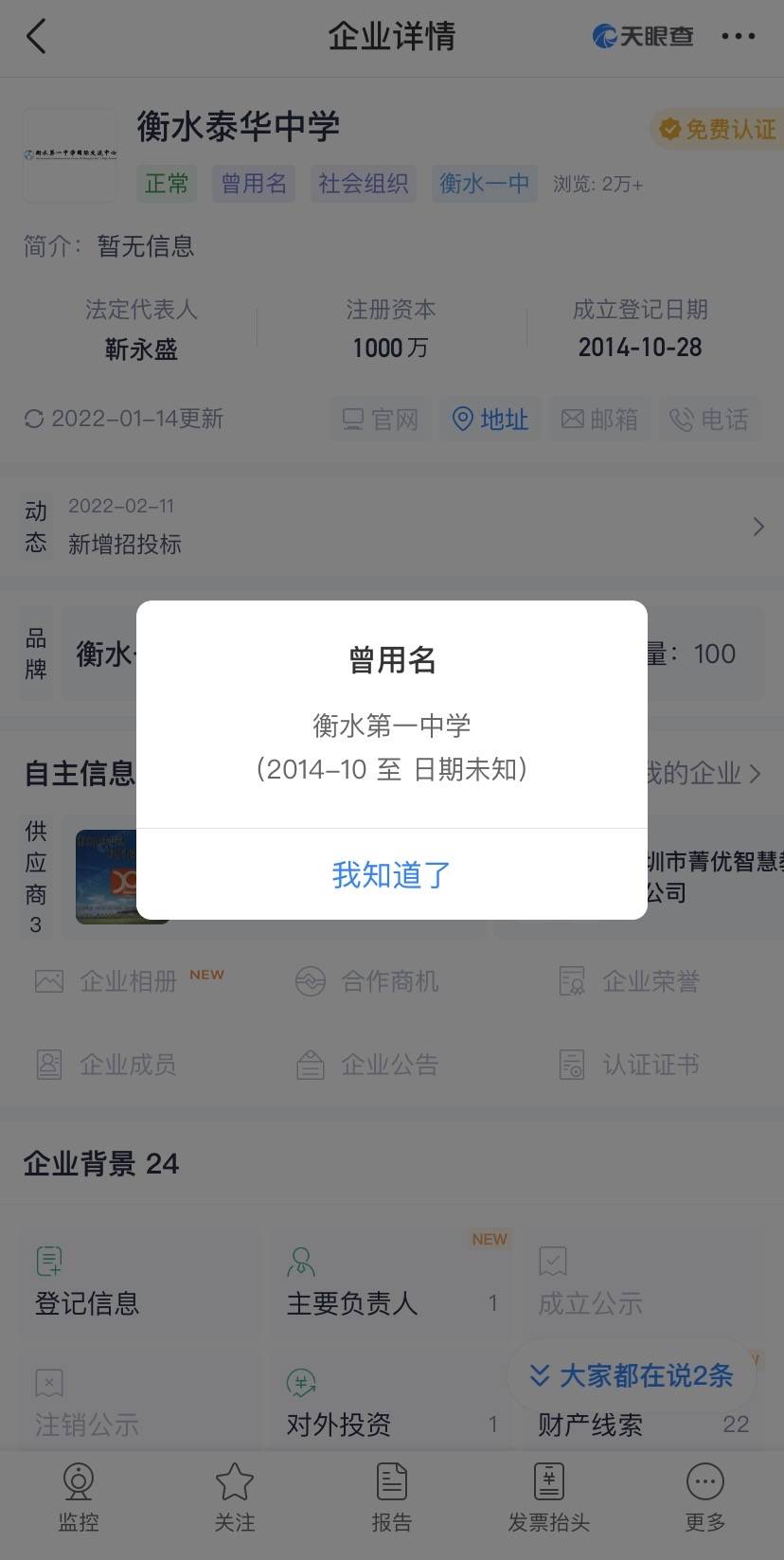784x1560 pixels.
Task: View 企业荣誉
Action: pyautogui.click(x=629, y=981)
